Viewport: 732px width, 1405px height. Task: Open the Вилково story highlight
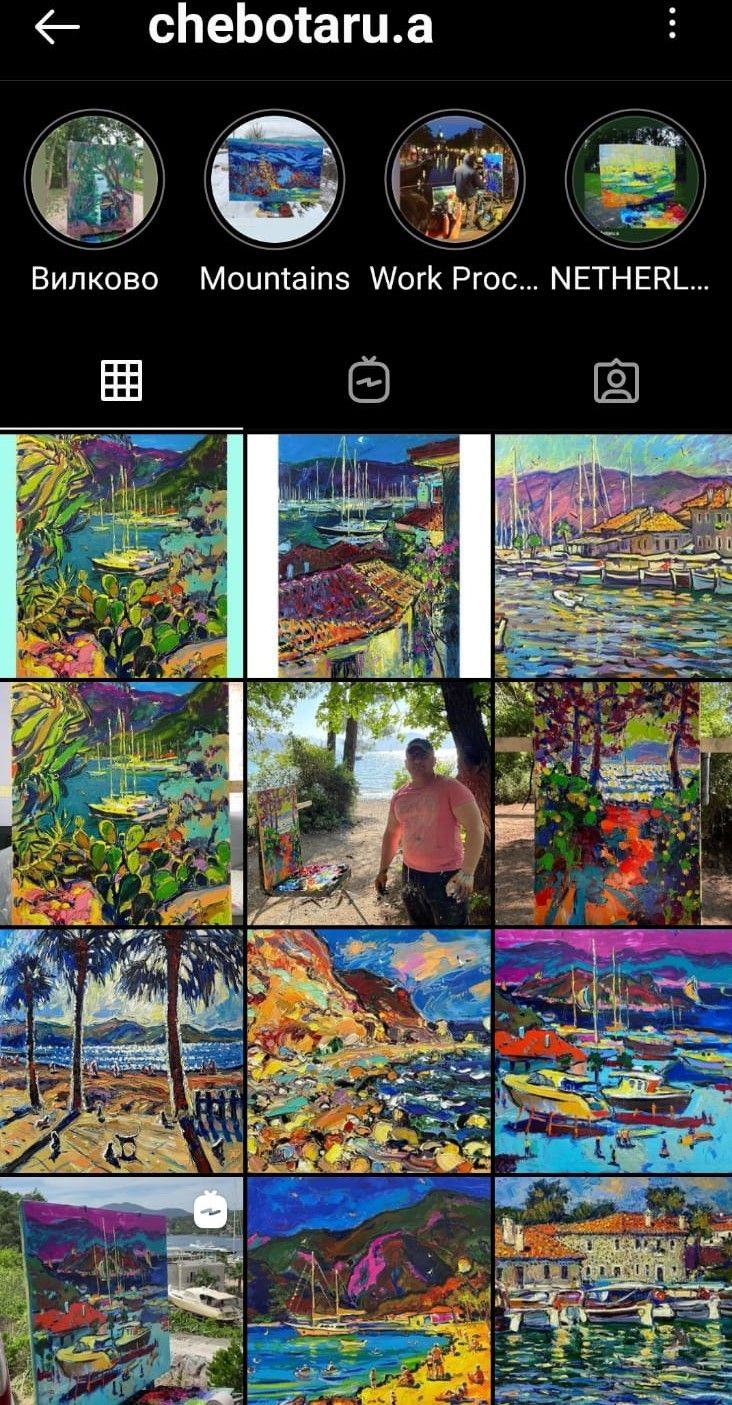(x=94, y=179)
